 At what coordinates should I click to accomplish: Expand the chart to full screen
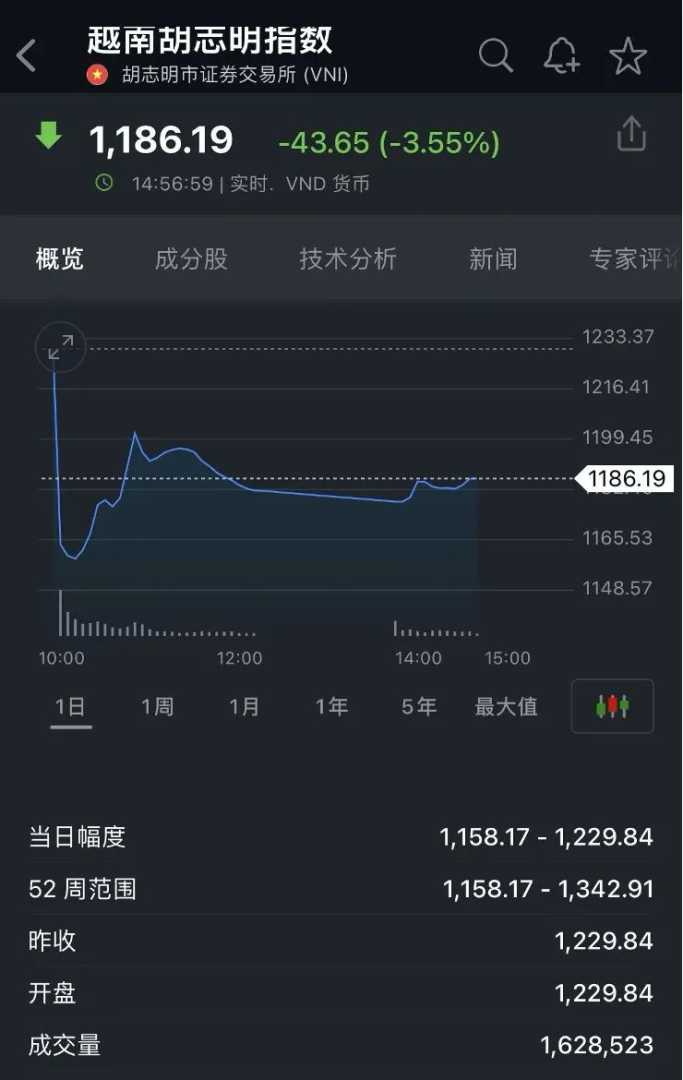(60, 347)
